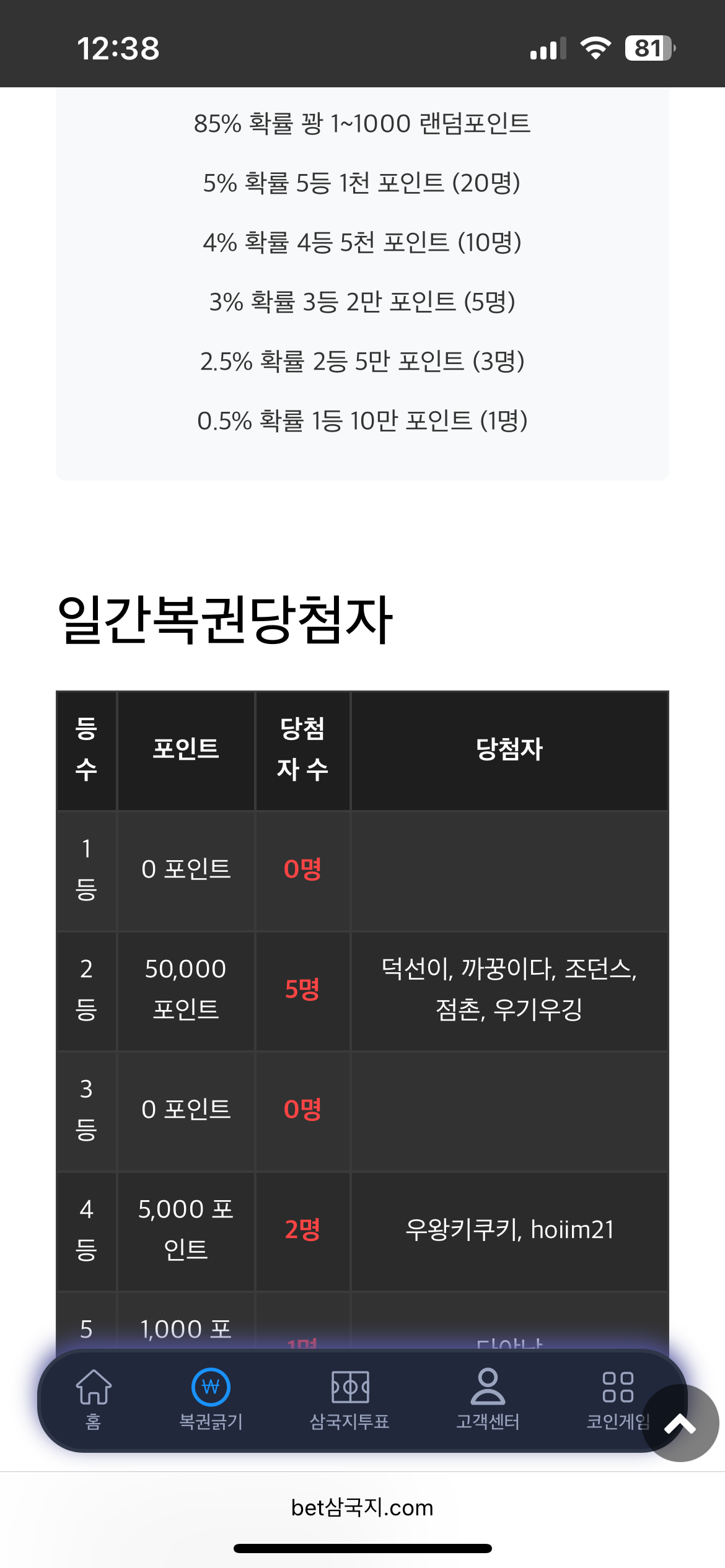Open the 복권긁기 tab
The width and height of the screenshot is (725, 1568).
point(211,1399)
